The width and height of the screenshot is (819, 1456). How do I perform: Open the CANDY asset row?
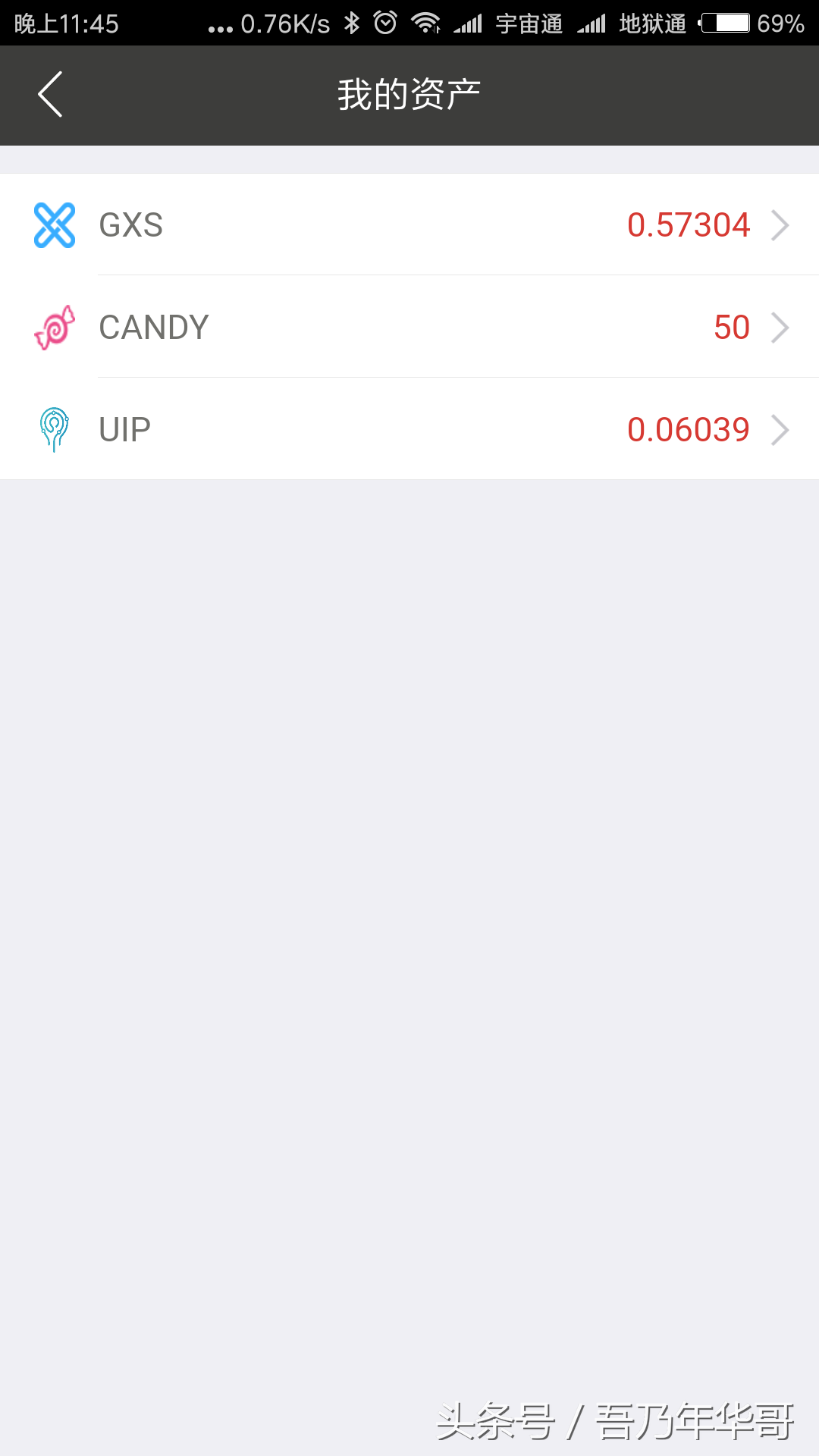[409, 328]
